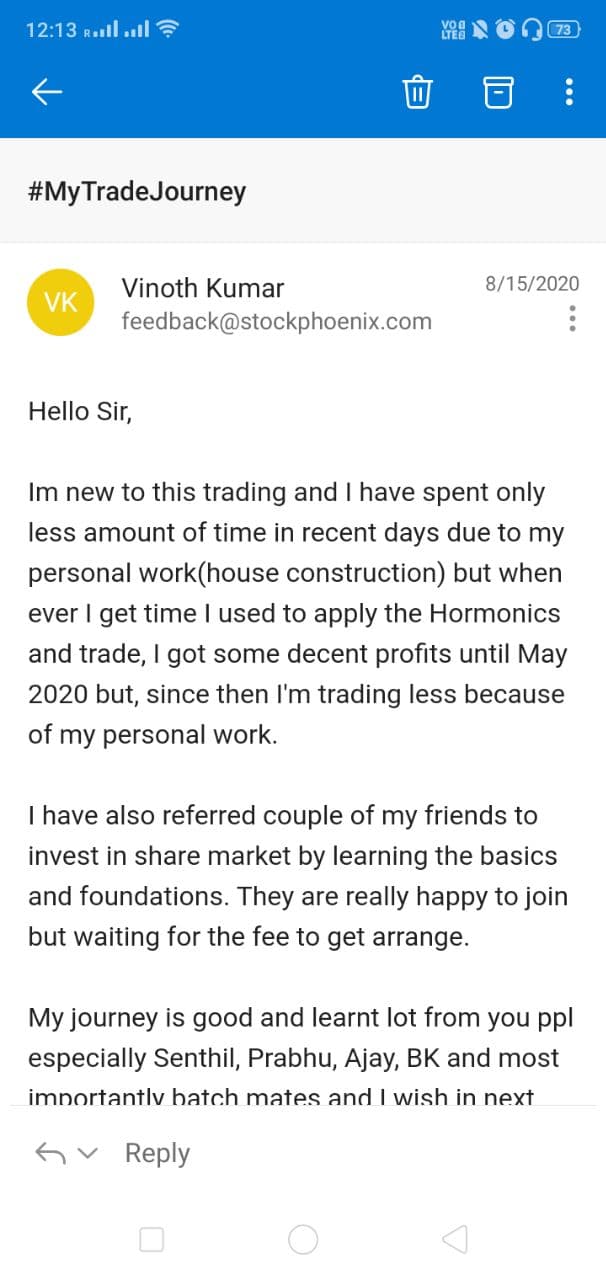The width and height of the screenshot is (606, 1280).
Task: Open message options next to Vinoth Kumar
Action: pyautogui.click(x=572, y=318)
